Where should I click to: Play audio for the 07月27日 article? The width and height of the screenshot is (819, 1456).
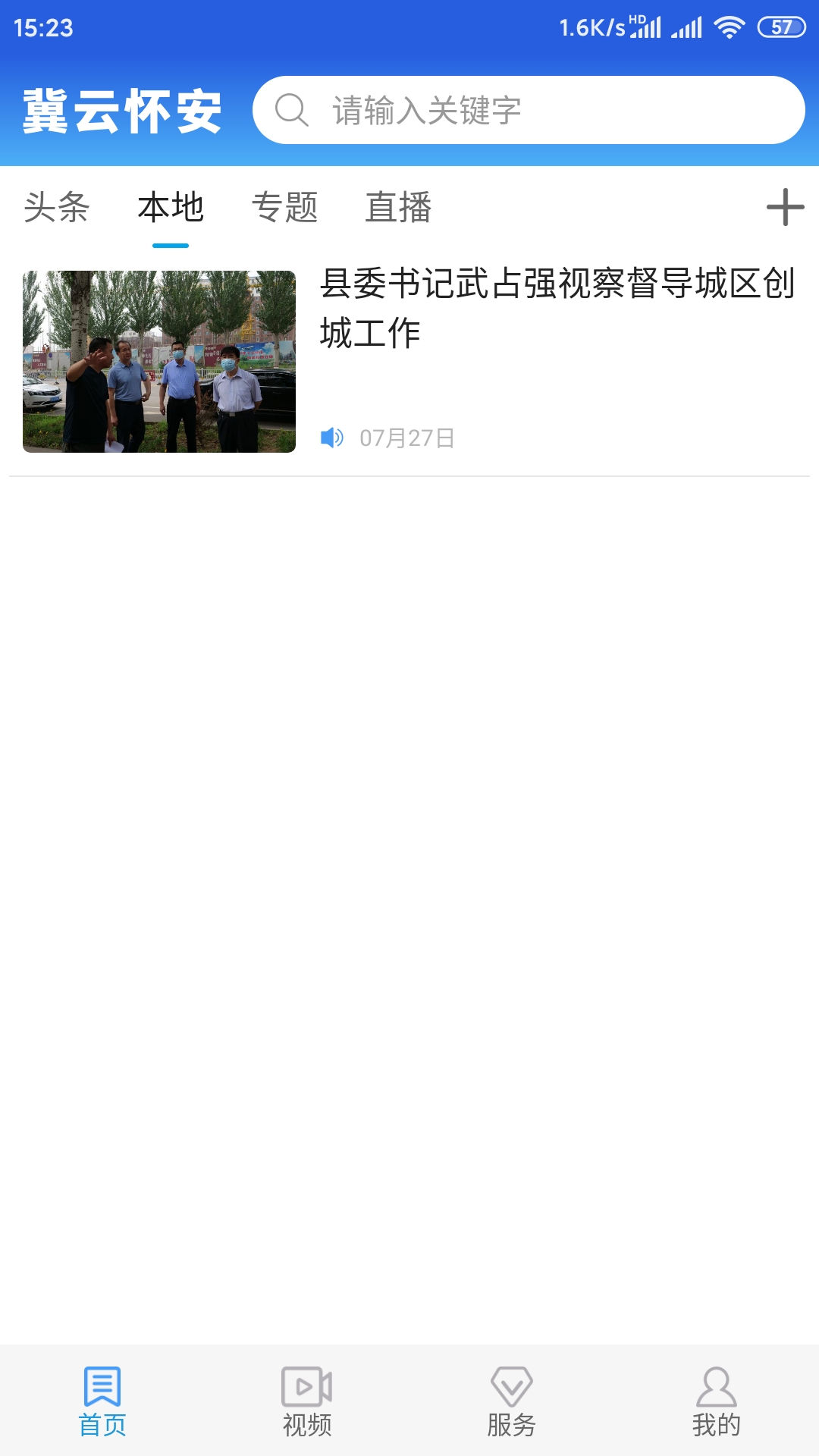point(331,438)
